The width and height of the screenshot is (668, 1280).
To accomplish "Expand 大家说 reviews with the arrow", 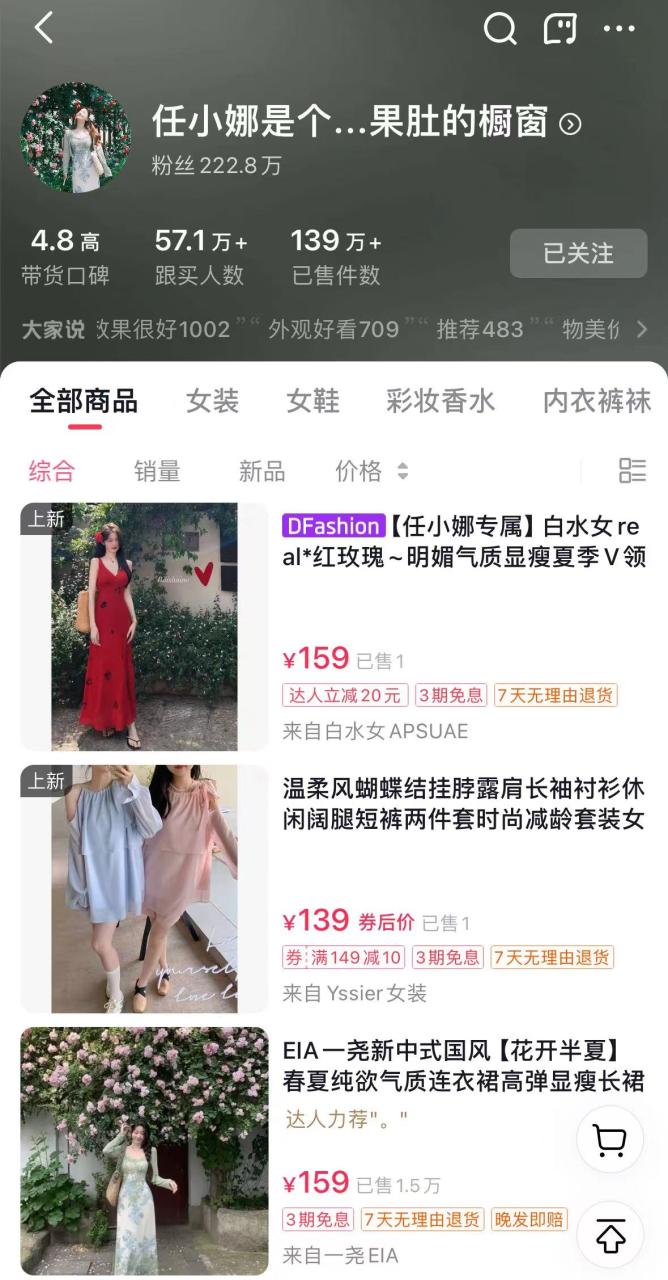I will [x=642, y=329].
